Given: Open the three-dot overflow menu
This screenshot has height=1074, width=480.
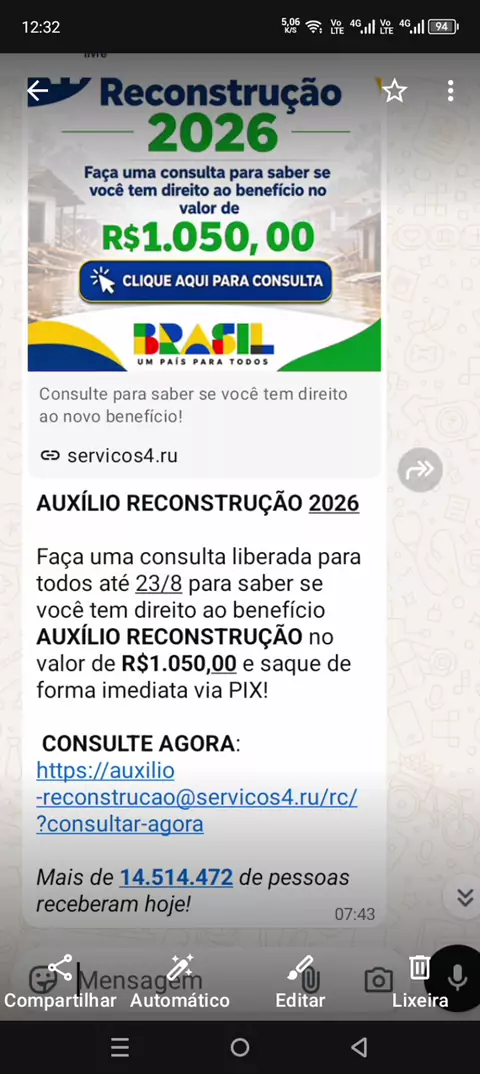Looking at the screenshot, I should (x=450, y=90).
